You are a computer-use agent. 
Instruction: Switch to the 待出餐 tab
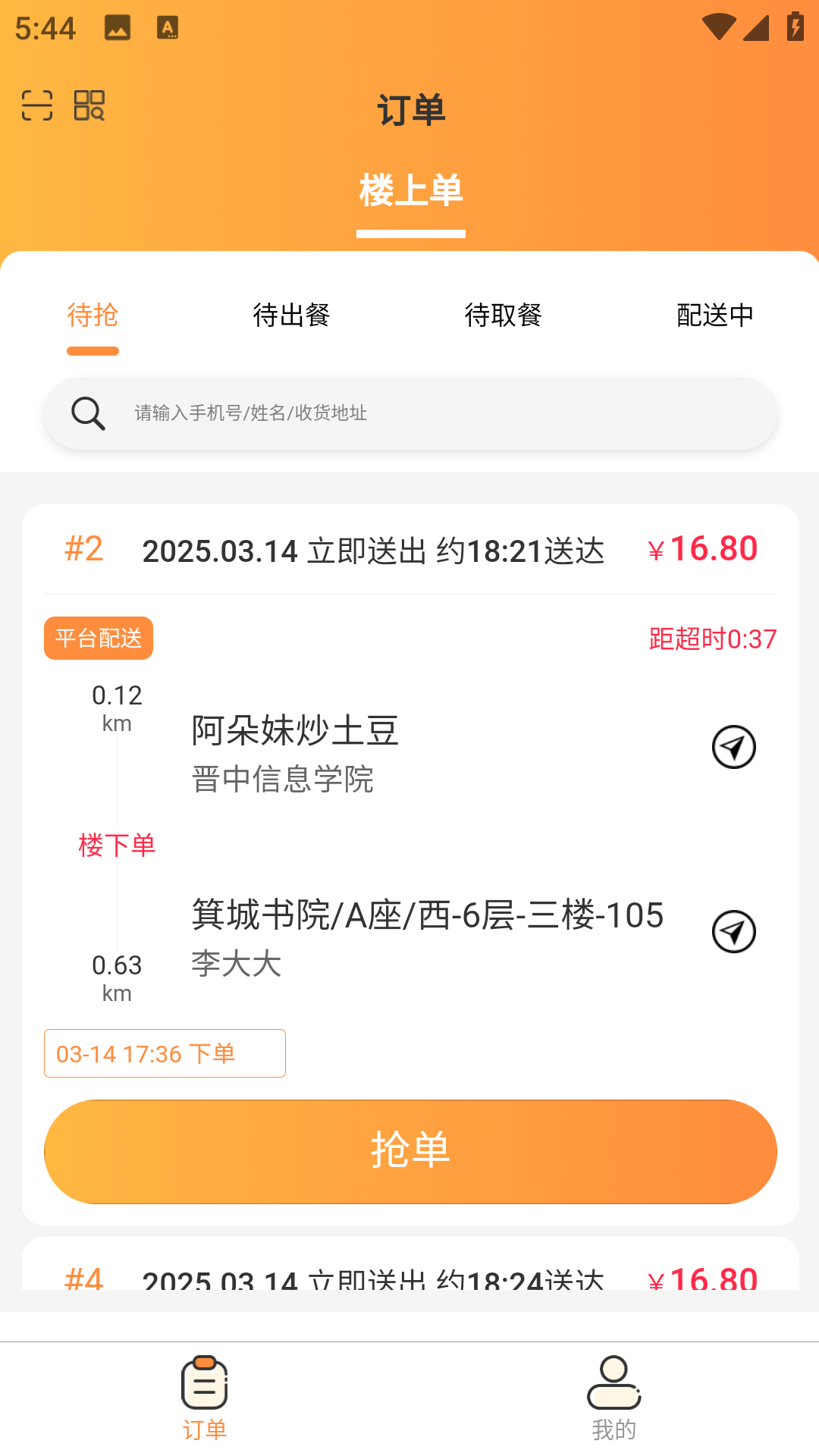point(291,315)
